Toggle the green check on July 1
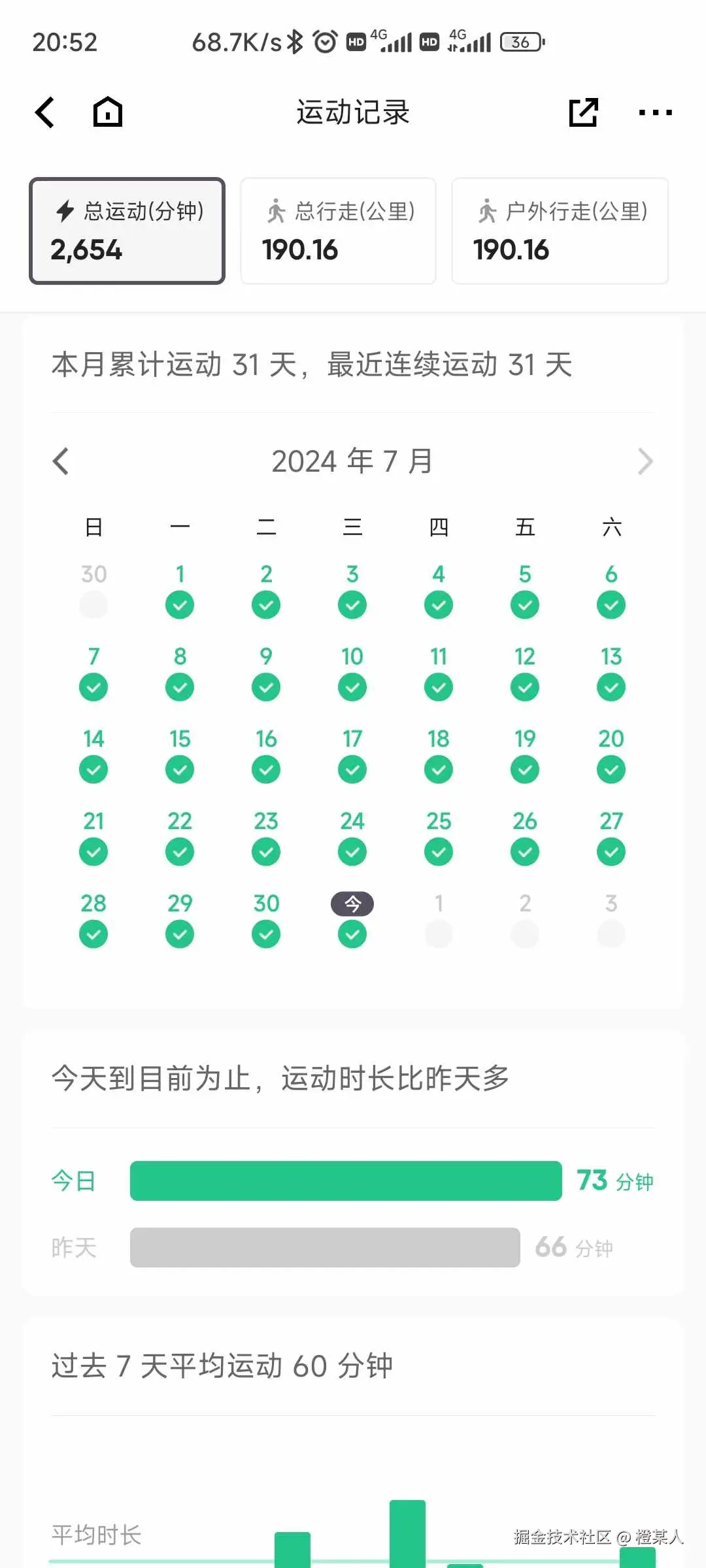706x1568 pixels. pyautogui.click(x=180, y=604)
